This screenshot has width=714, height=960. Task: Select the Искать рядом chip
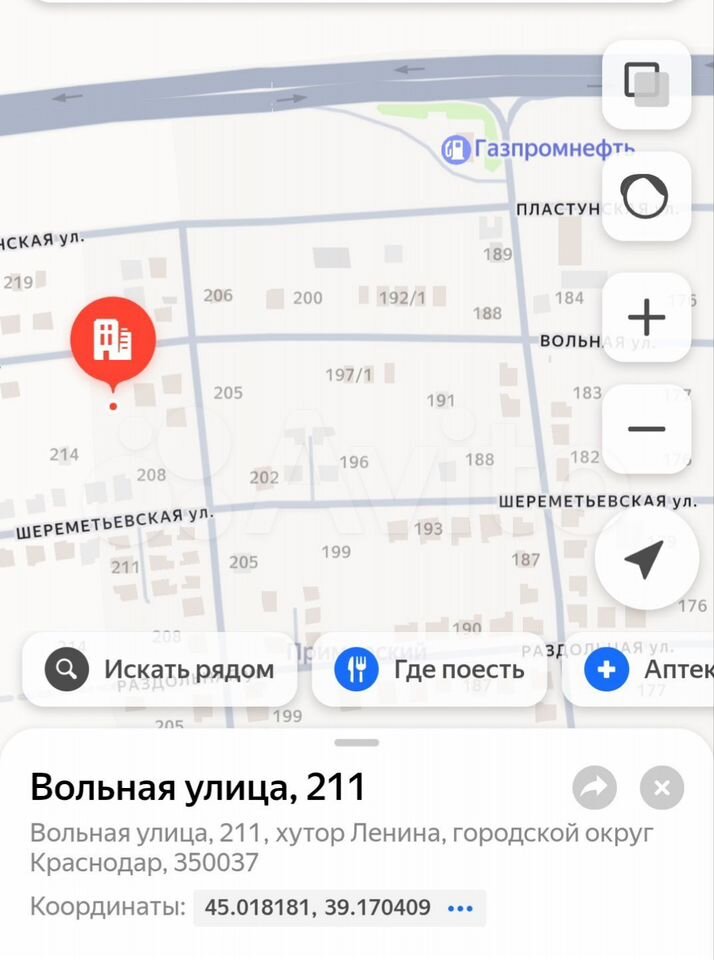click(x=160, y=670)
